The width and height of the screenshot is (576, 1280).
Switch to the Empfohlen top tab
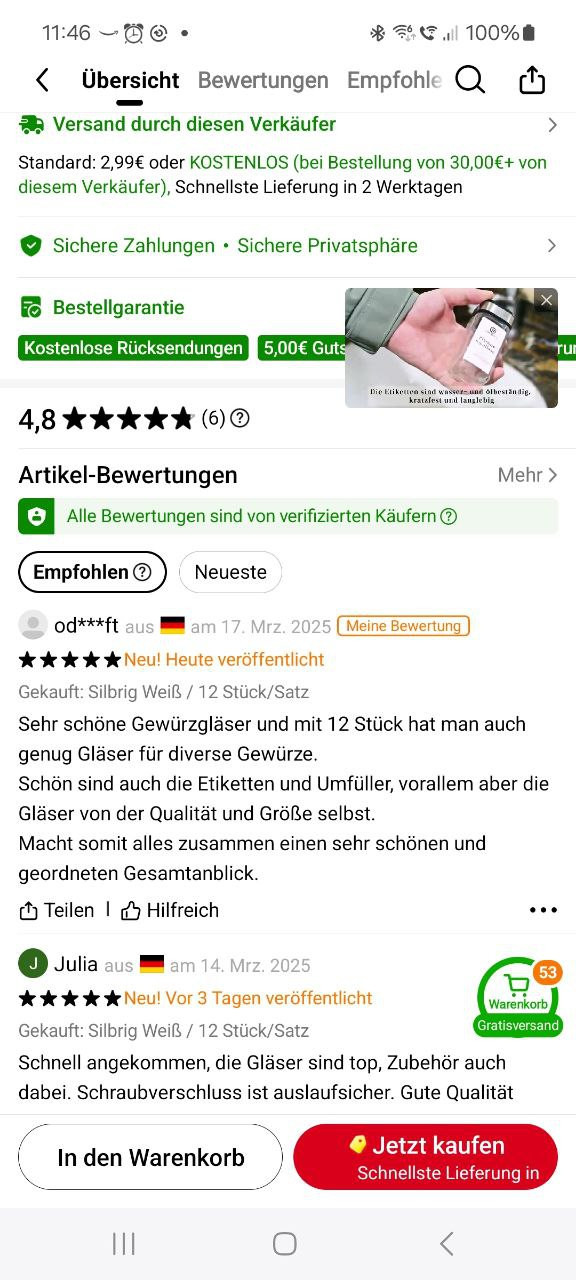point(394,80)
